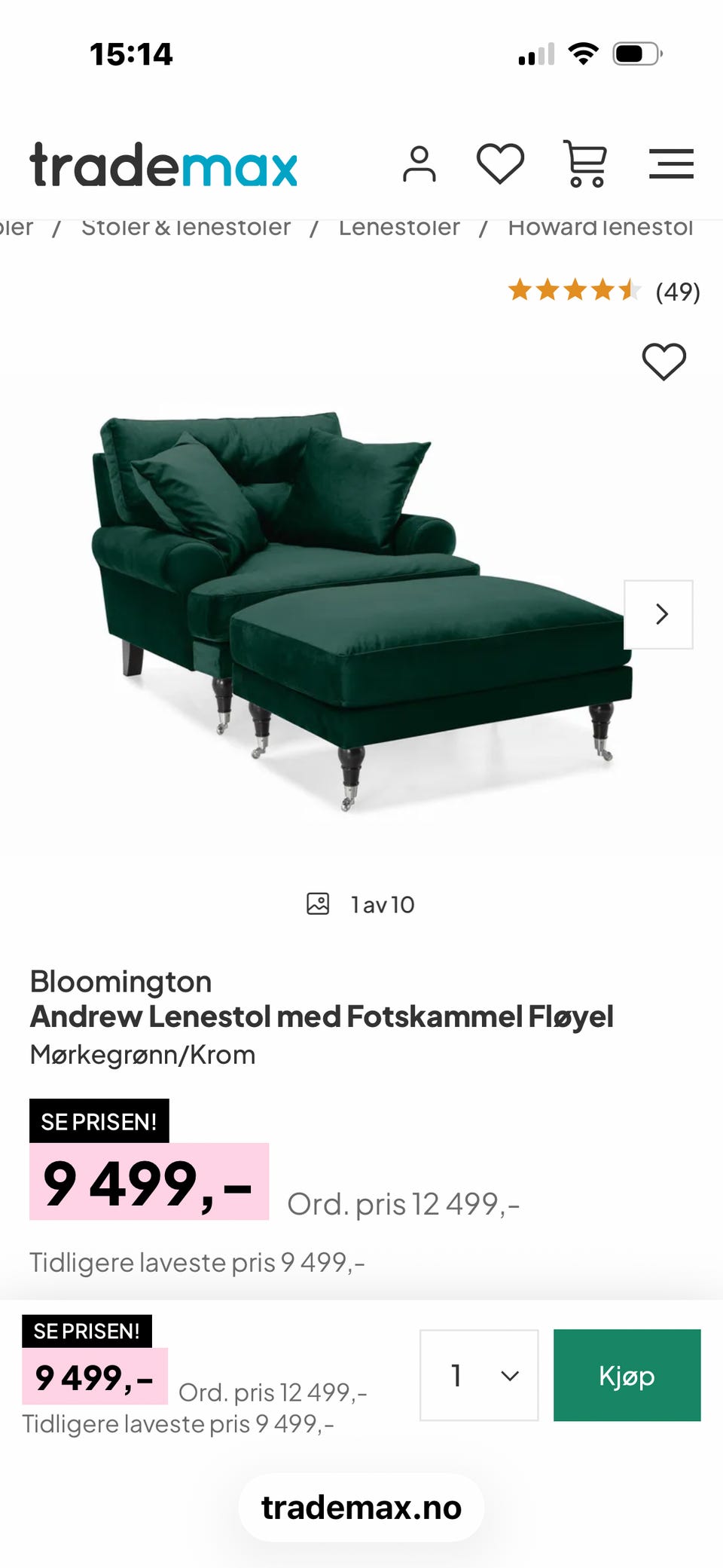Add this armchair to favorites
The image size is (723, 1568).
(664, 362)
